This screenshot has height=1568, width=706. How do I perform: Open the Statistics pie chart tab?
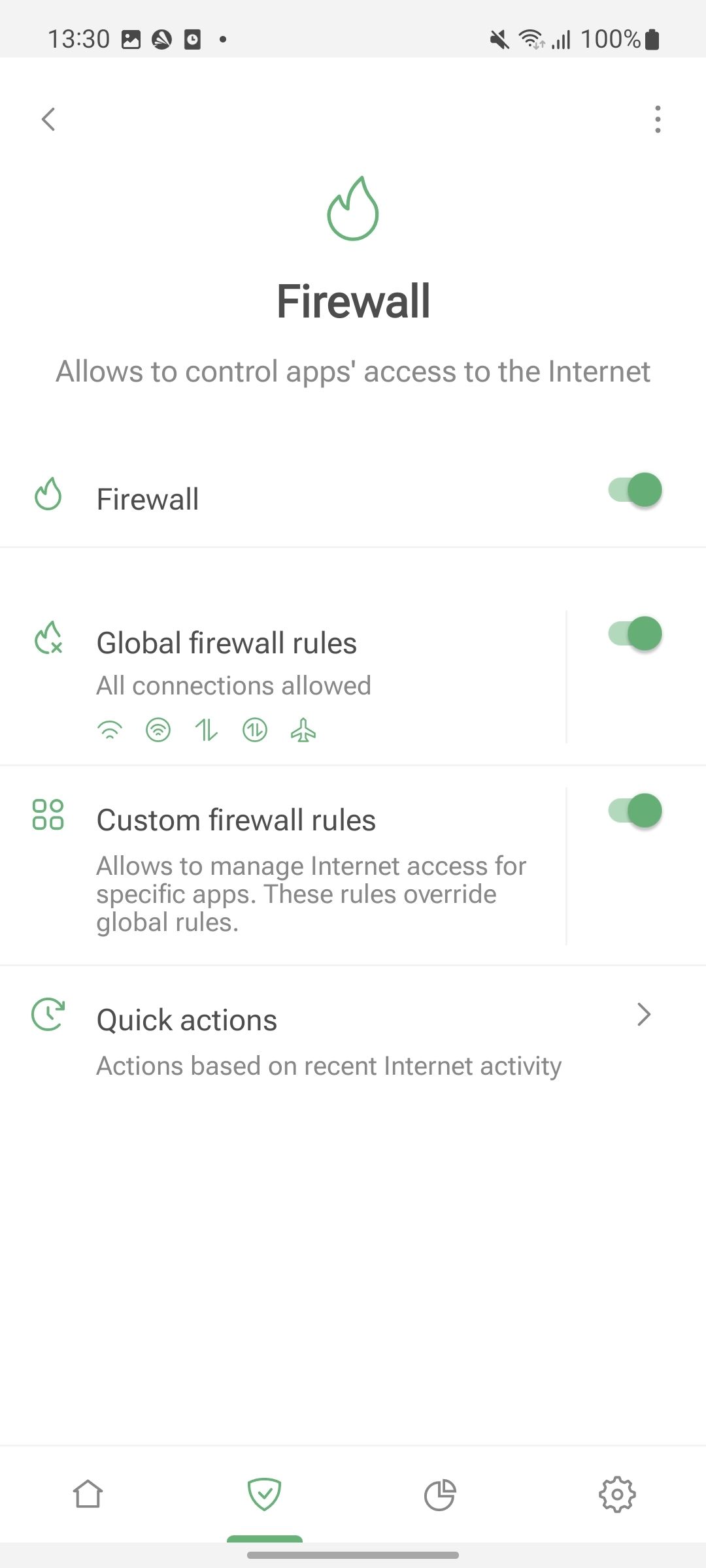(441, 1494)
